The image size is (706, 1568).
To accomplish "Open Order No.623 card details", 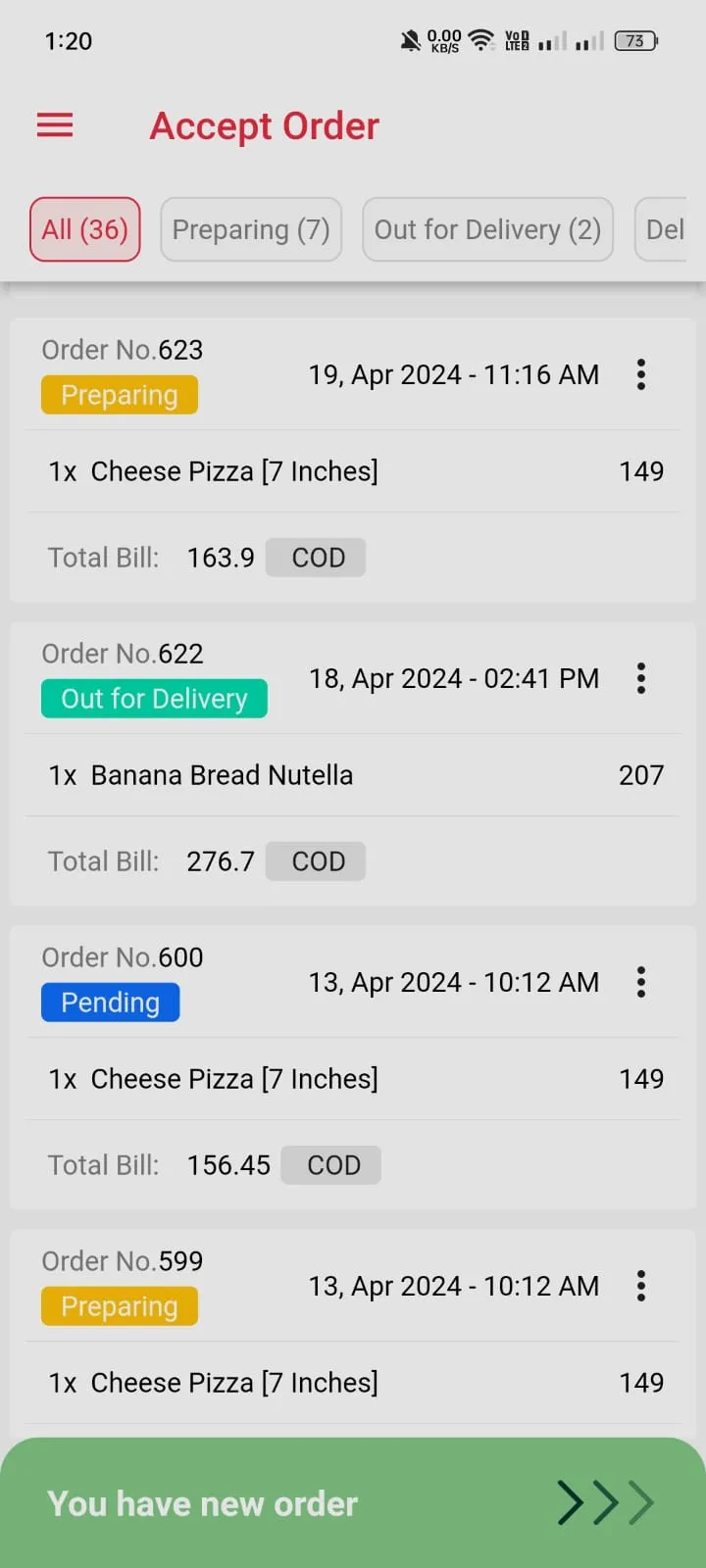I will point(353,471).
